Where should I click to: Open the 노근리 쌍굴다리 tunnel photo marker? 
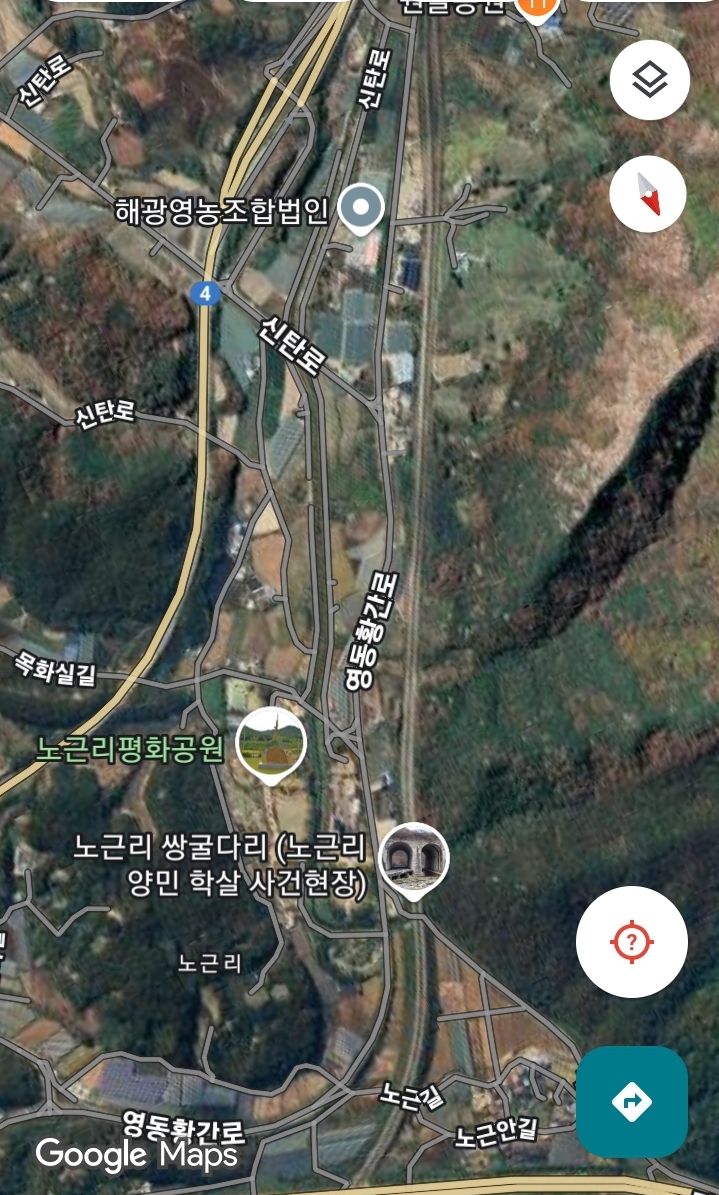coord(413,861)
